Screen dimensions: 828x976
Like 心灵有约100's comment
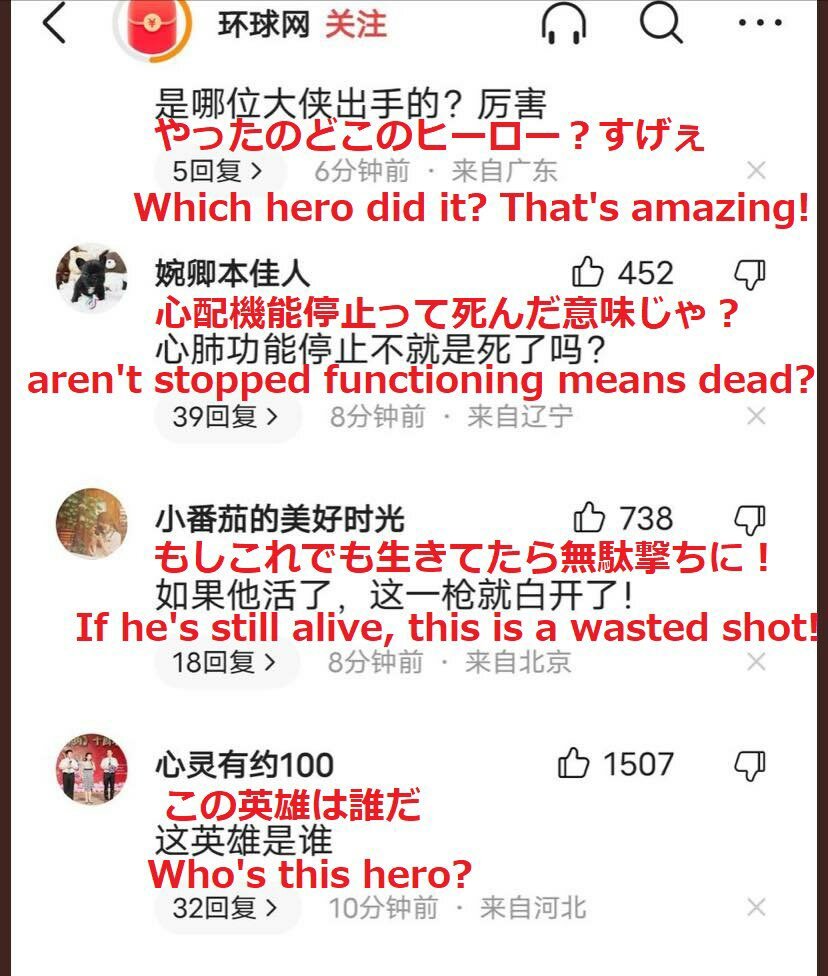click(x=574, y=764)
